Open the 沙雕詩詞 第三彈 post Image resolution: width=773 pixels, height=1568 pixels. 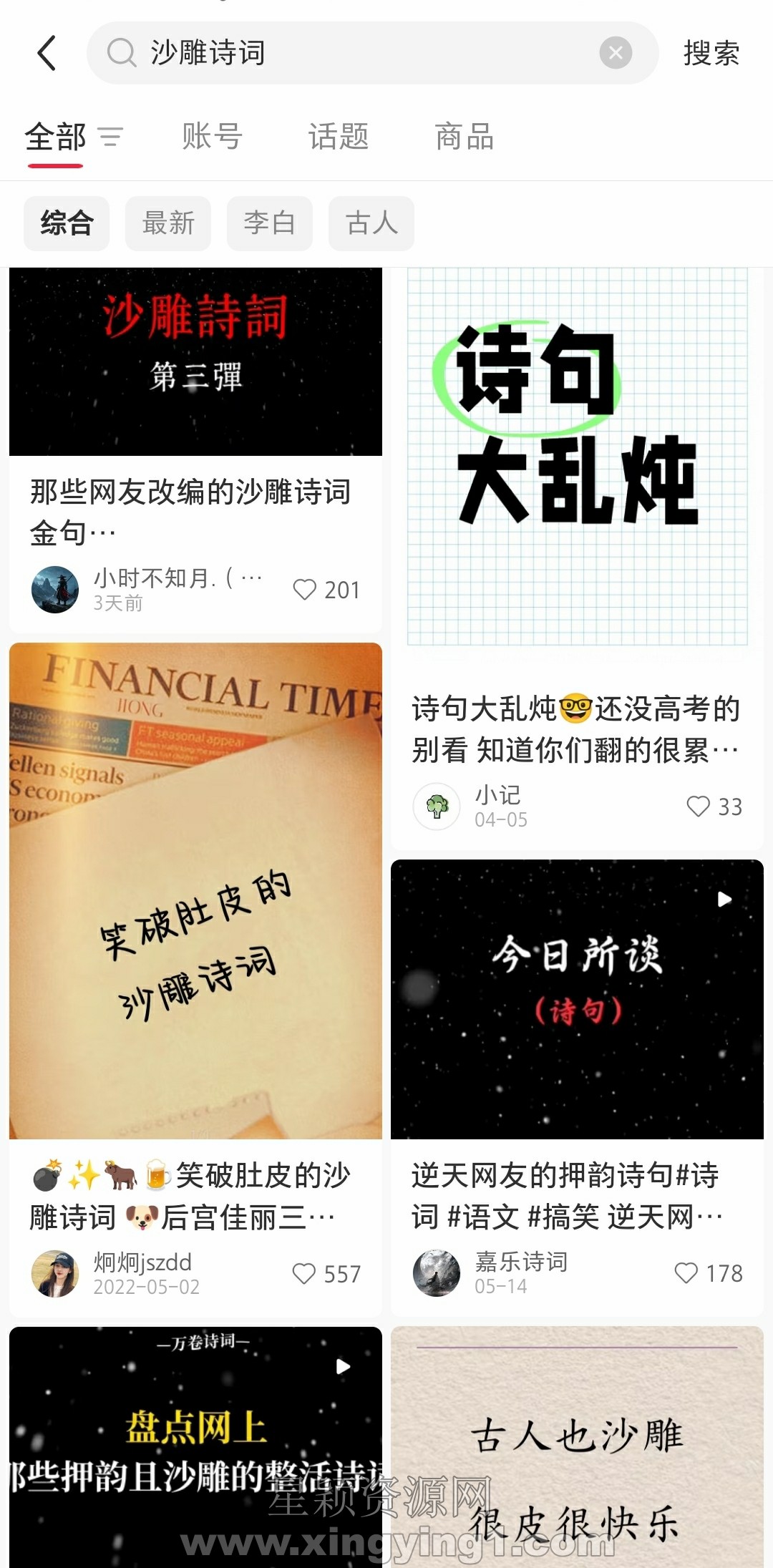195,361
